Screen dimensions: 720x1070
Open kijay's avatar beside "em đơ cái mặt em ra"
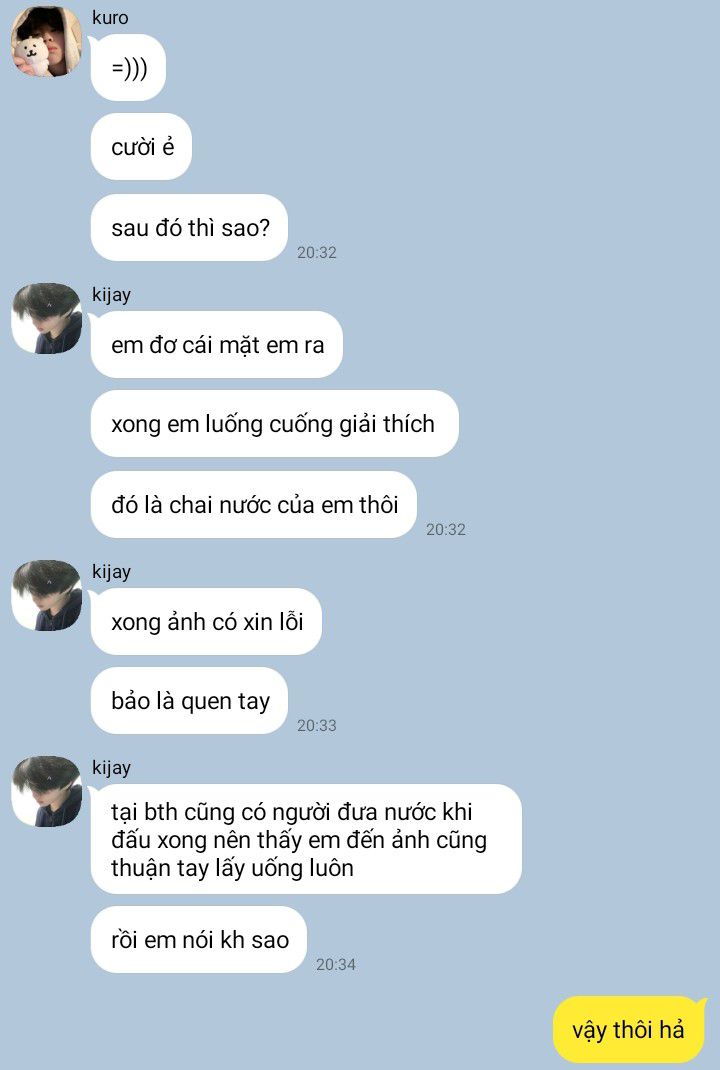[x=46, y=318]
